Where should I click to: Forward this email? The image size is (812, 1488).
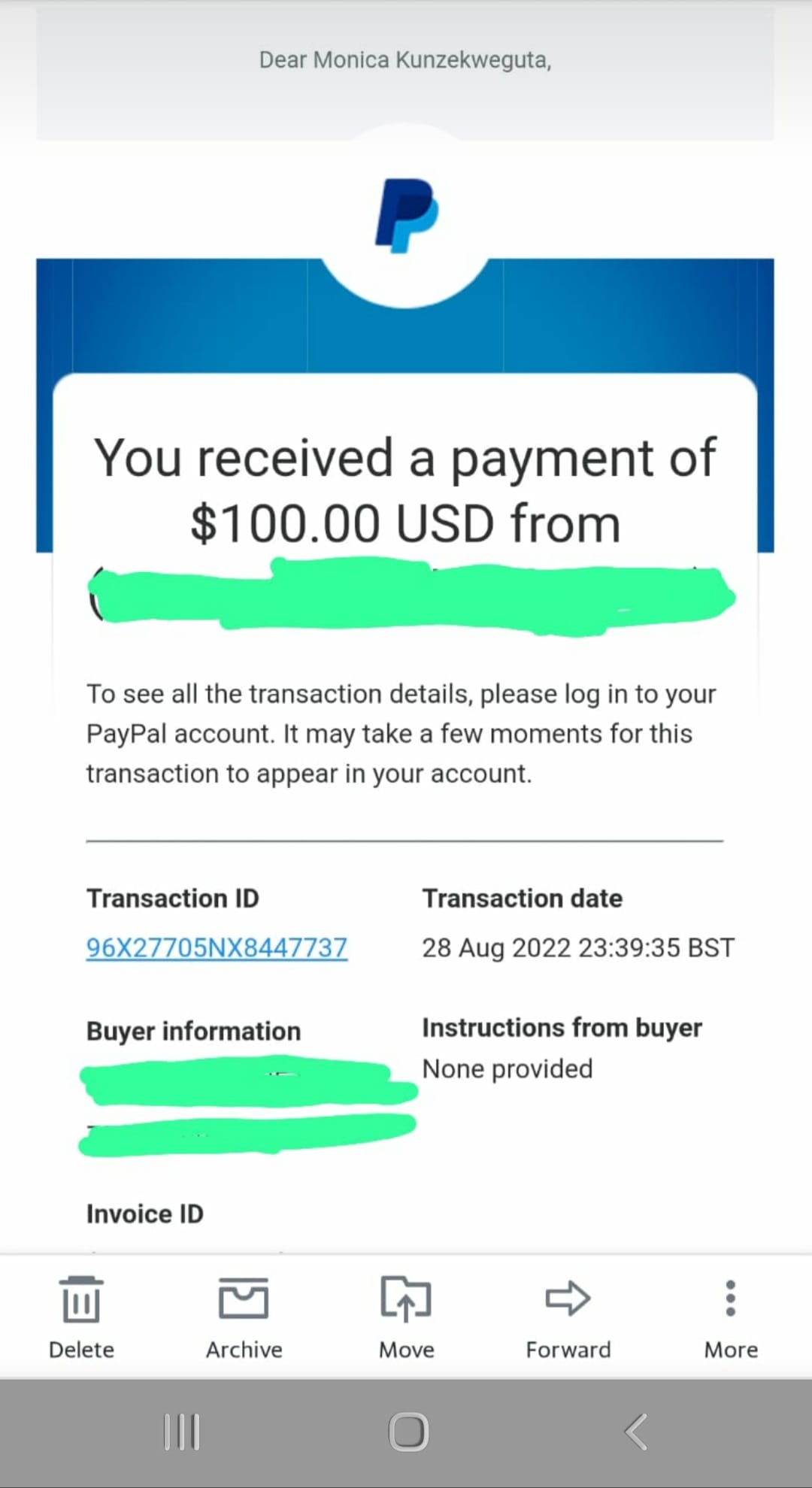(568, 1316)
